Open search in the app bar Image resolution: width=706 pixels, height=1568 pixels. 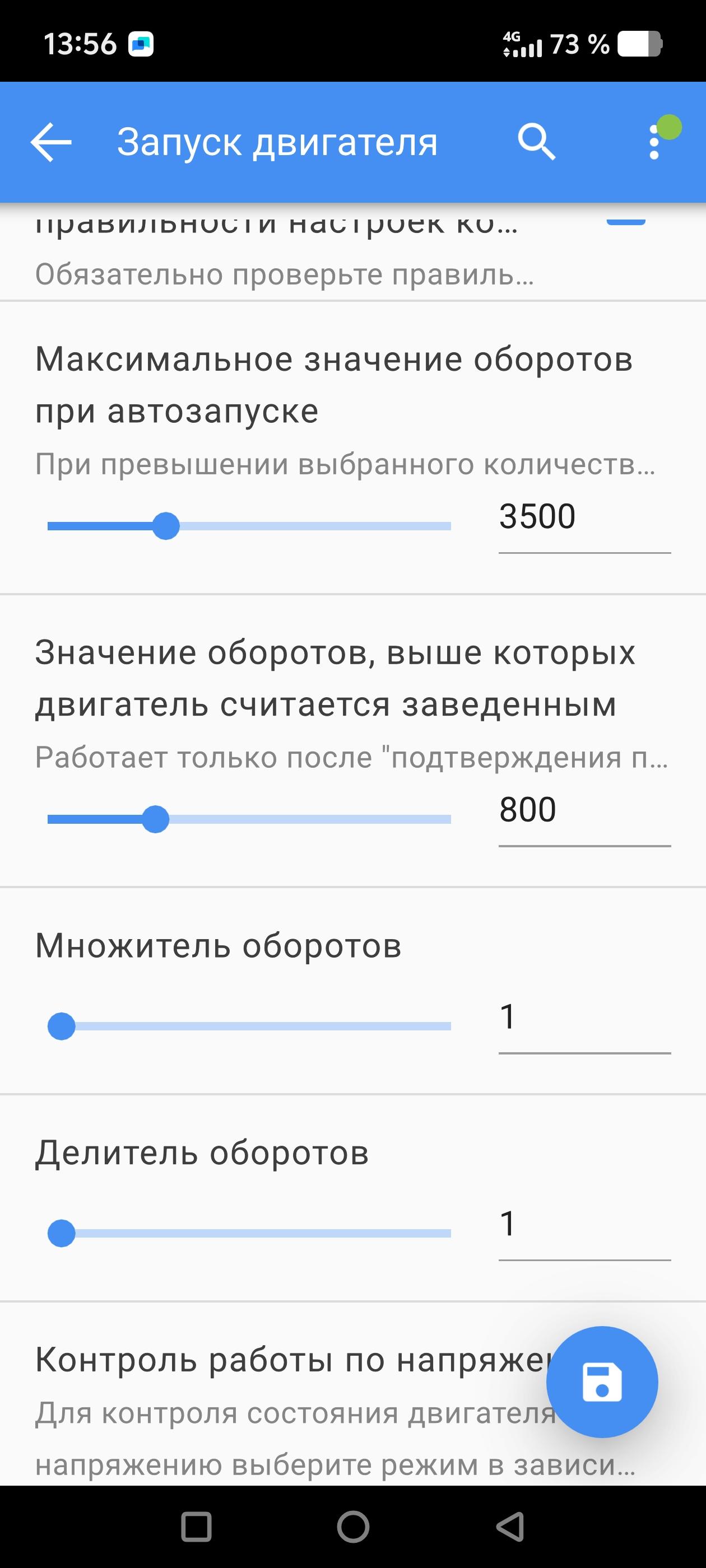coord(536,142)
